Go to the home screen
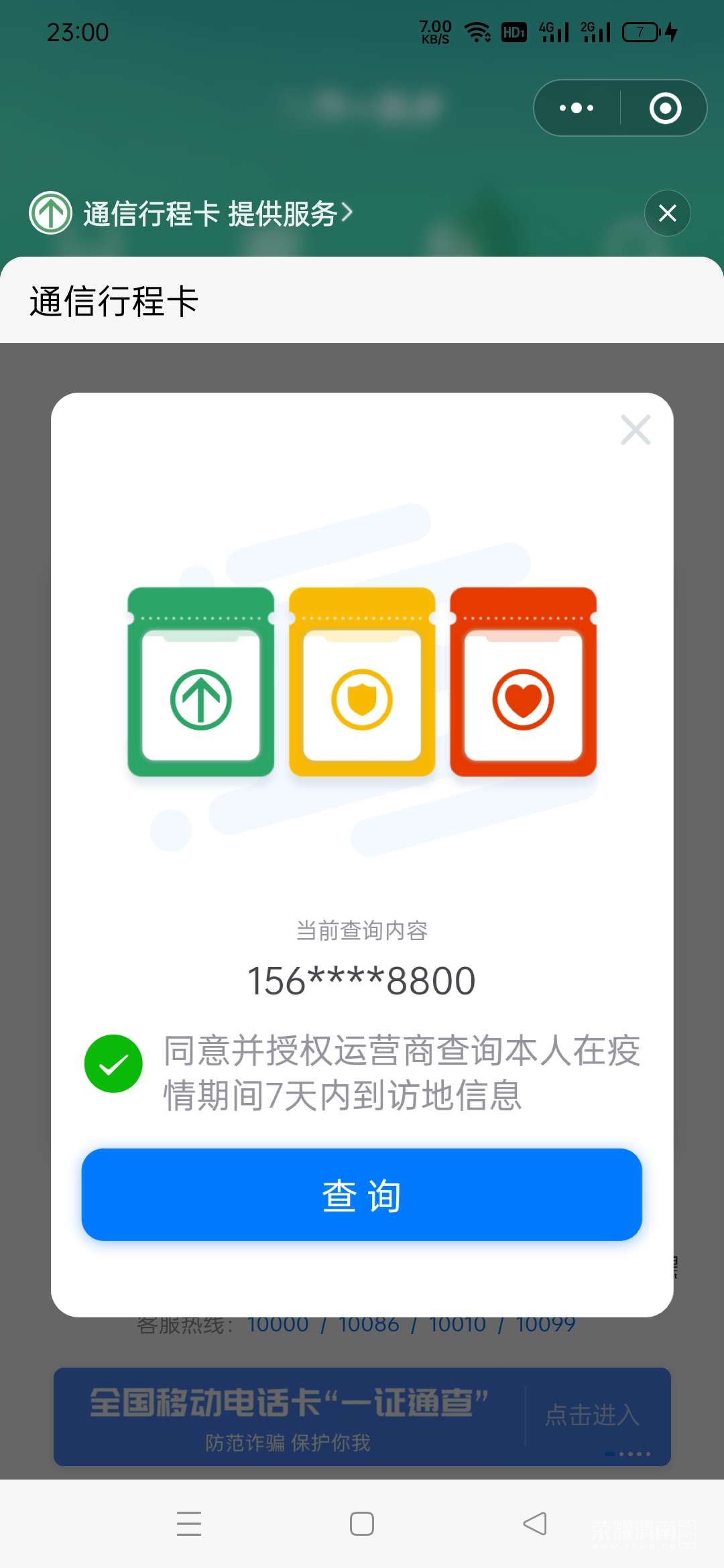This screenshot has height=1568, width=724. 361,1524
